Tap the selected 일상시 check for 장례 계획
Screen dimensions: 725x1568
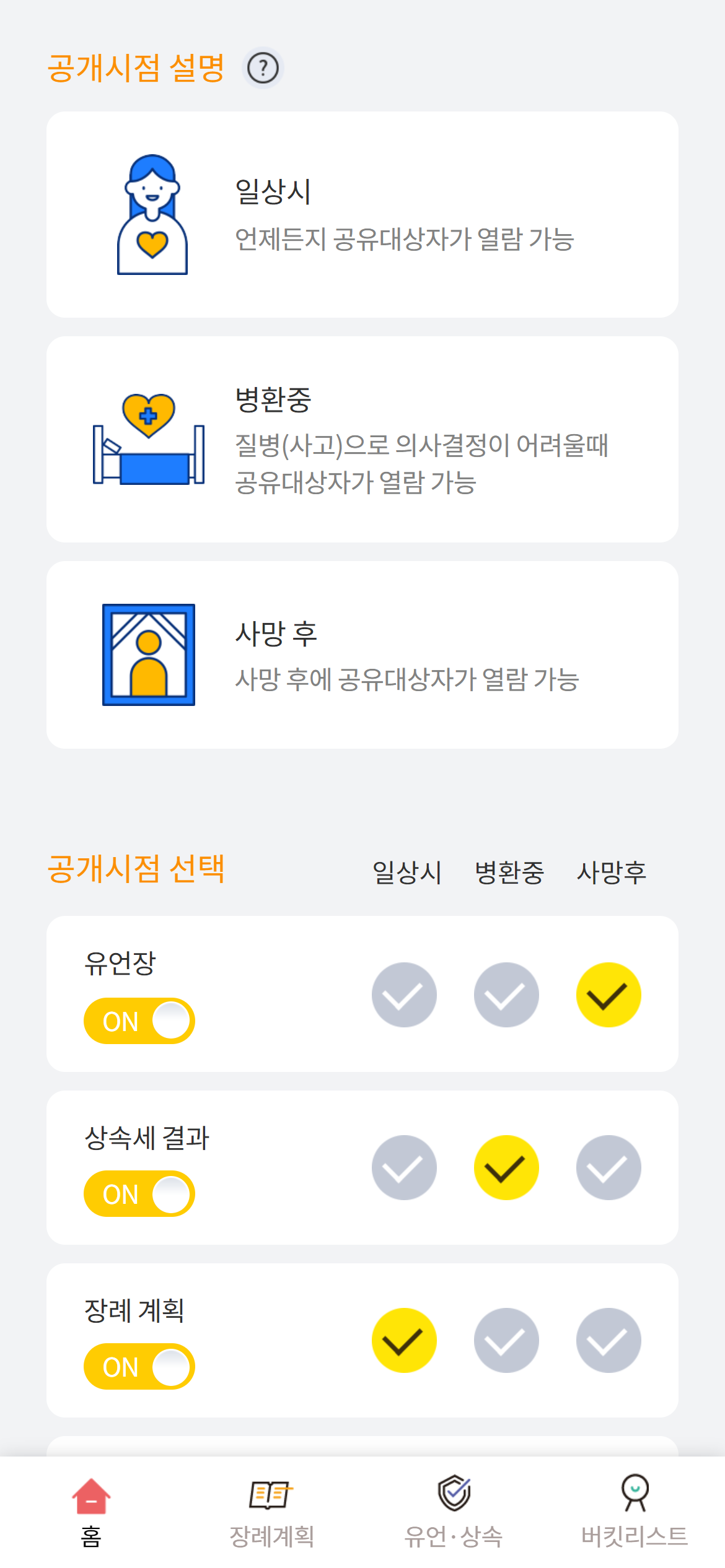[404, 1340]
